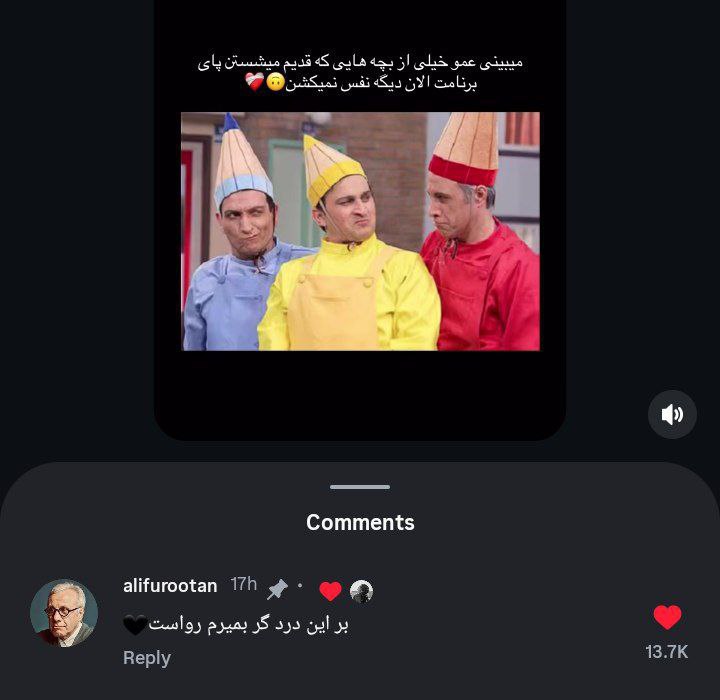720x700 pixels.
Task: Tap the Comments sheet drag handle
Action: point(360,487)
